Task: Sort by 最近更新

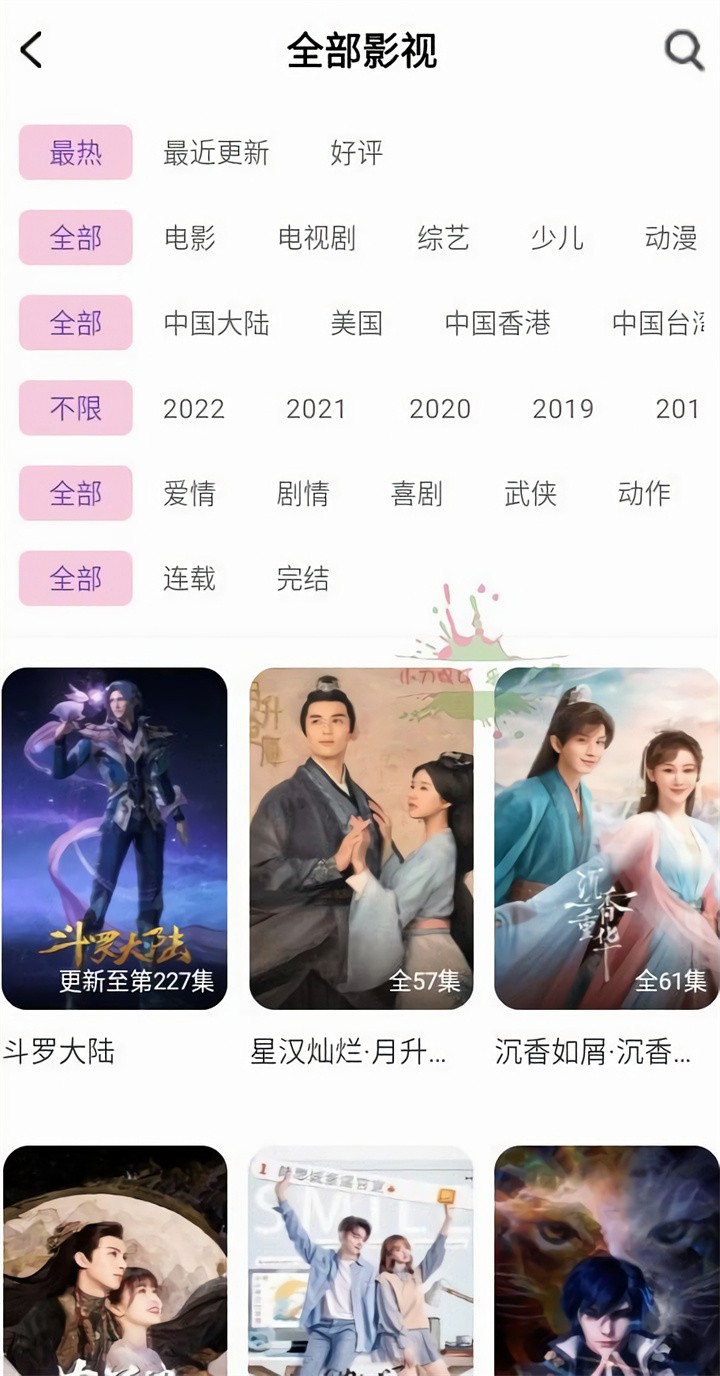Action: coord(216,153)
